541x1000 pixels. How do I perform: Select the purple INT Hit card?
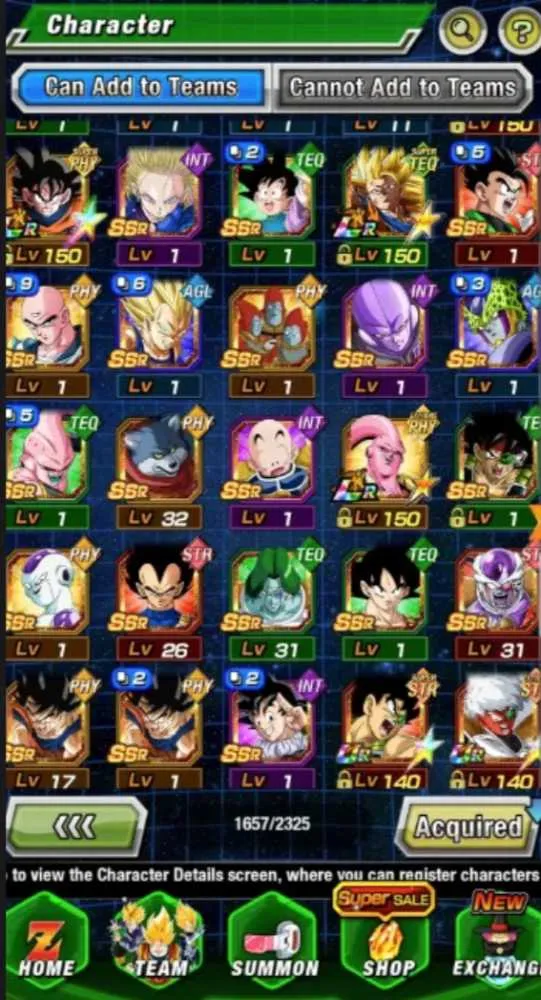[x=385, y=338]
